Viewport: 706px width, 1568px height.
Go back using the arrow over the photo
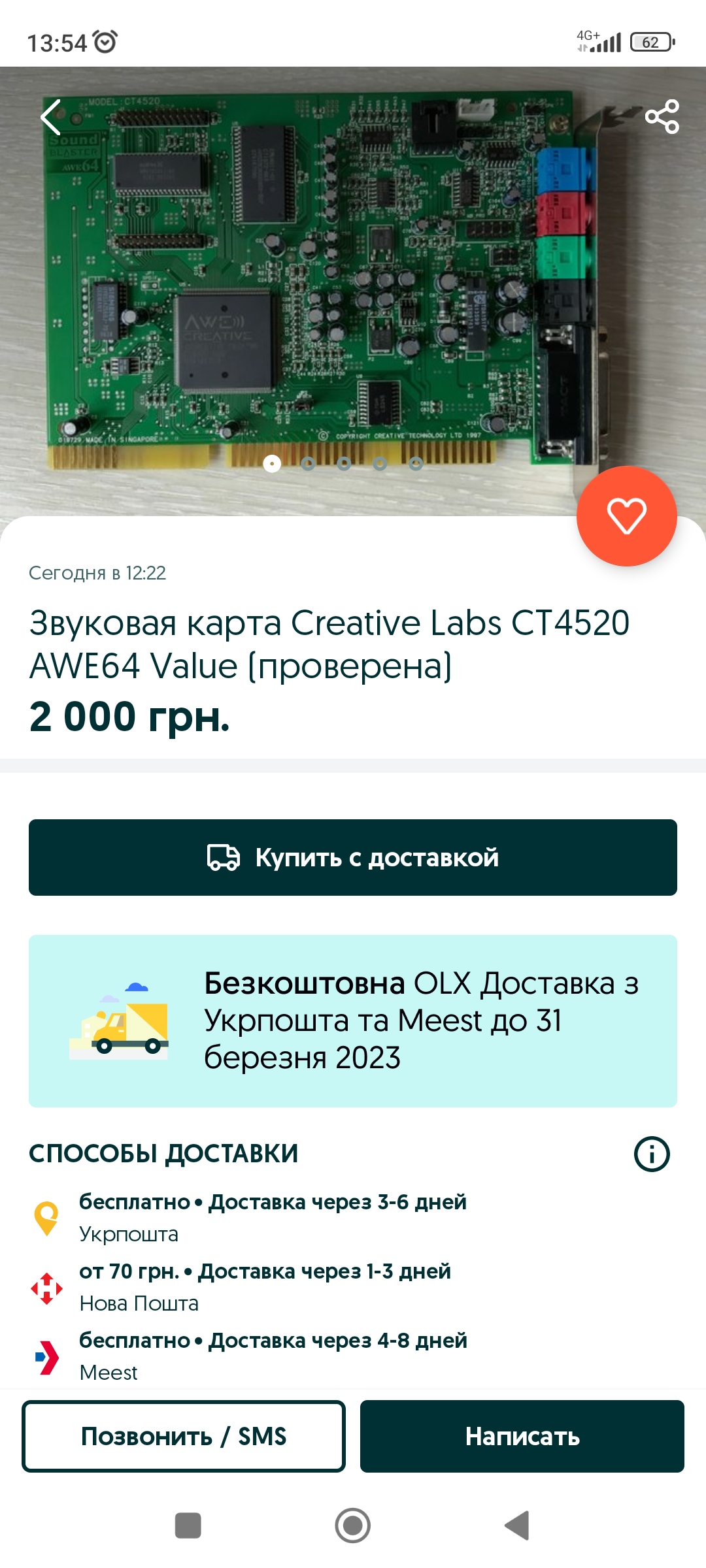51,118
